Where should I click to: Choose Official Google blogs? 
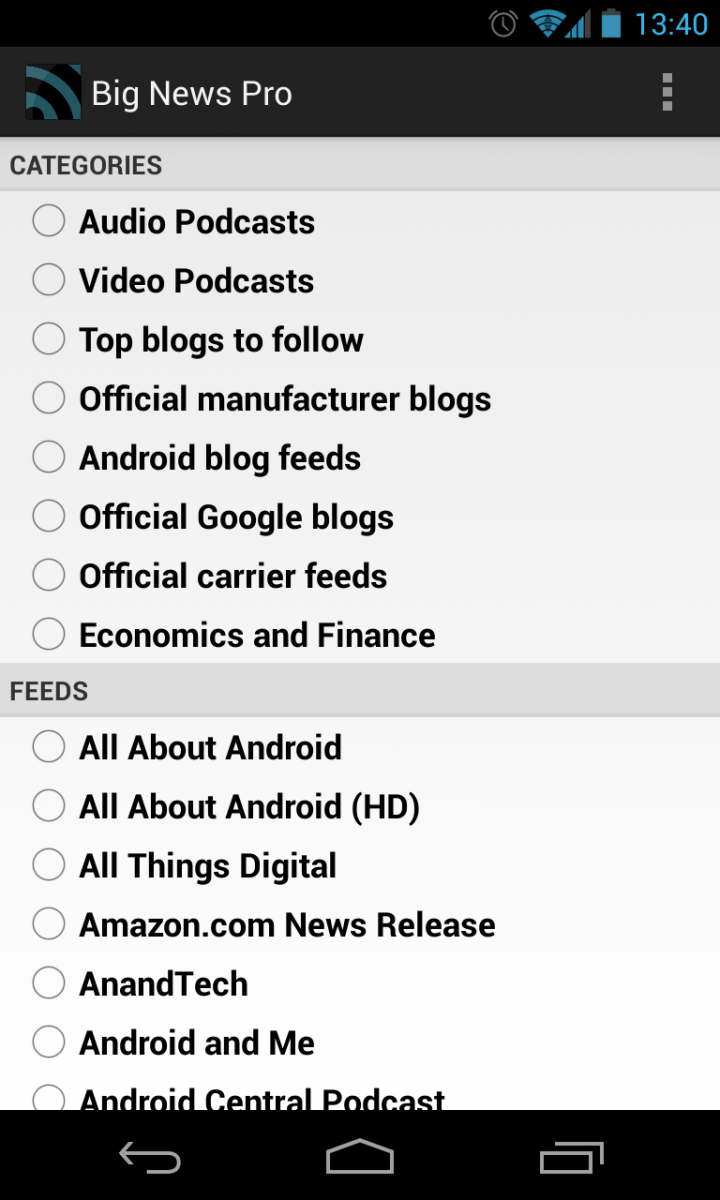49,516
